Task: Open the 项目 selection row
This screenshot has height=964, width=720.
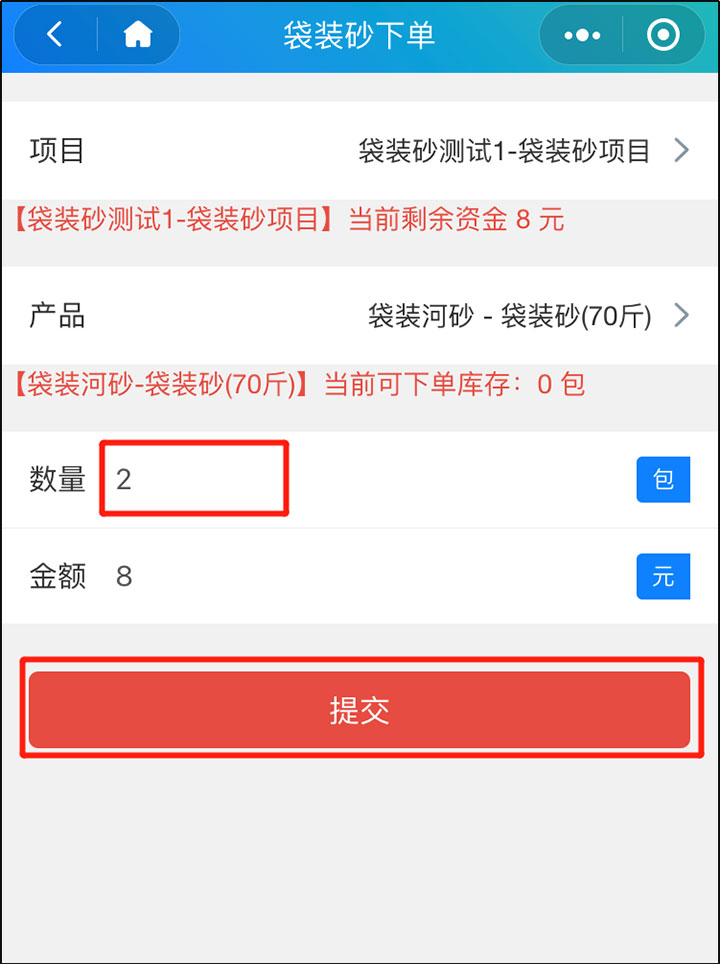Action: (x=360, y=151)
